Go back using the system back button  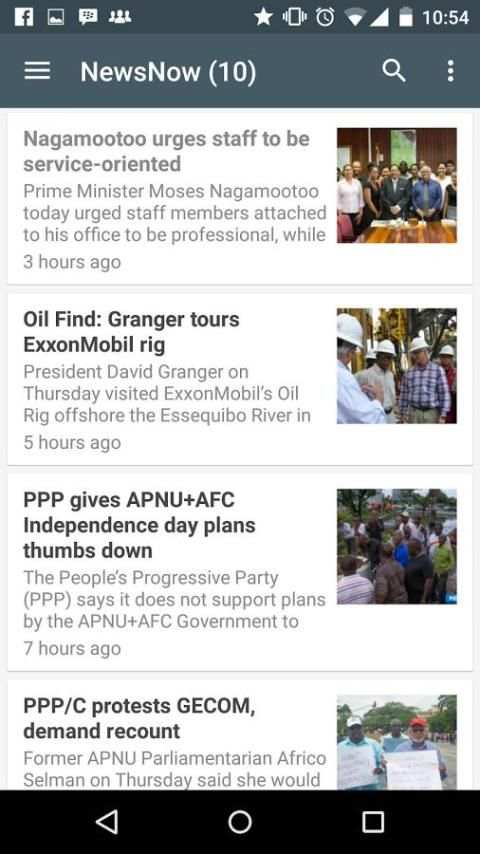click(x=107, y=822)
